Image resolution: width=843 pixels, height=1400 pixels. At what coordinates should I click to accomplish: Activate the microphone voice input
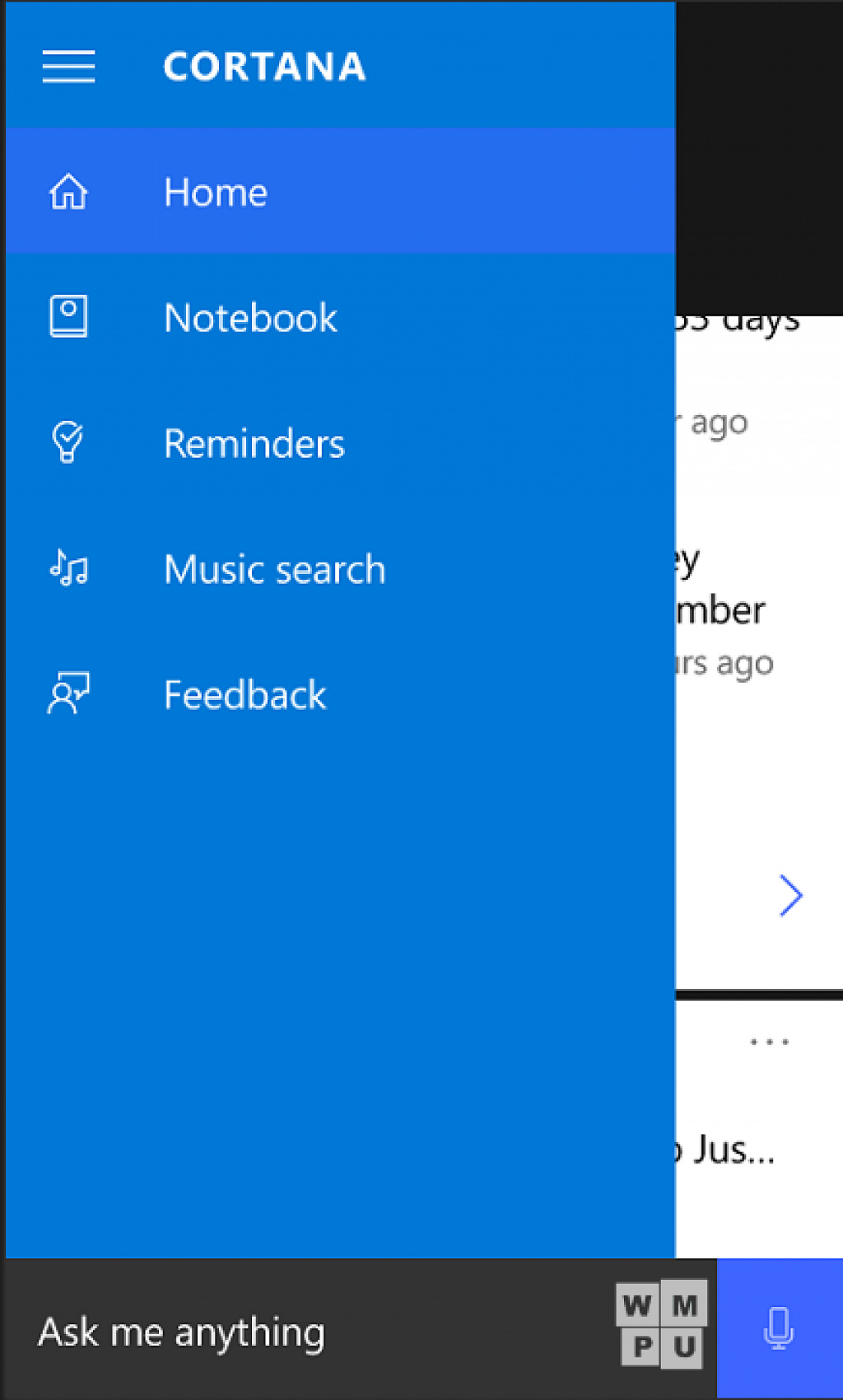(x=779, y=1328)
